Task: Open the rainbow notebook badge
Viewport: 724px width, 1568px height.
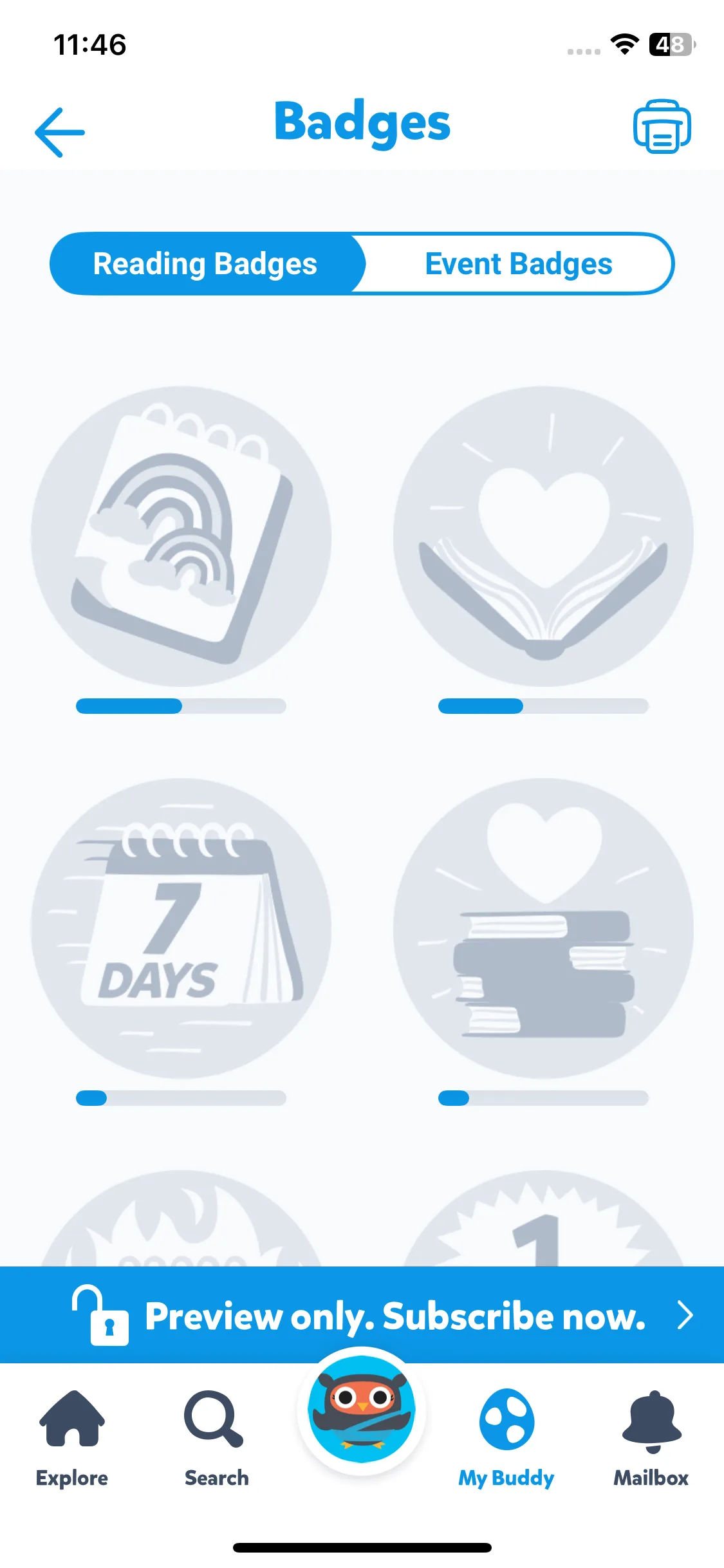Action: [x=181, y=536]
